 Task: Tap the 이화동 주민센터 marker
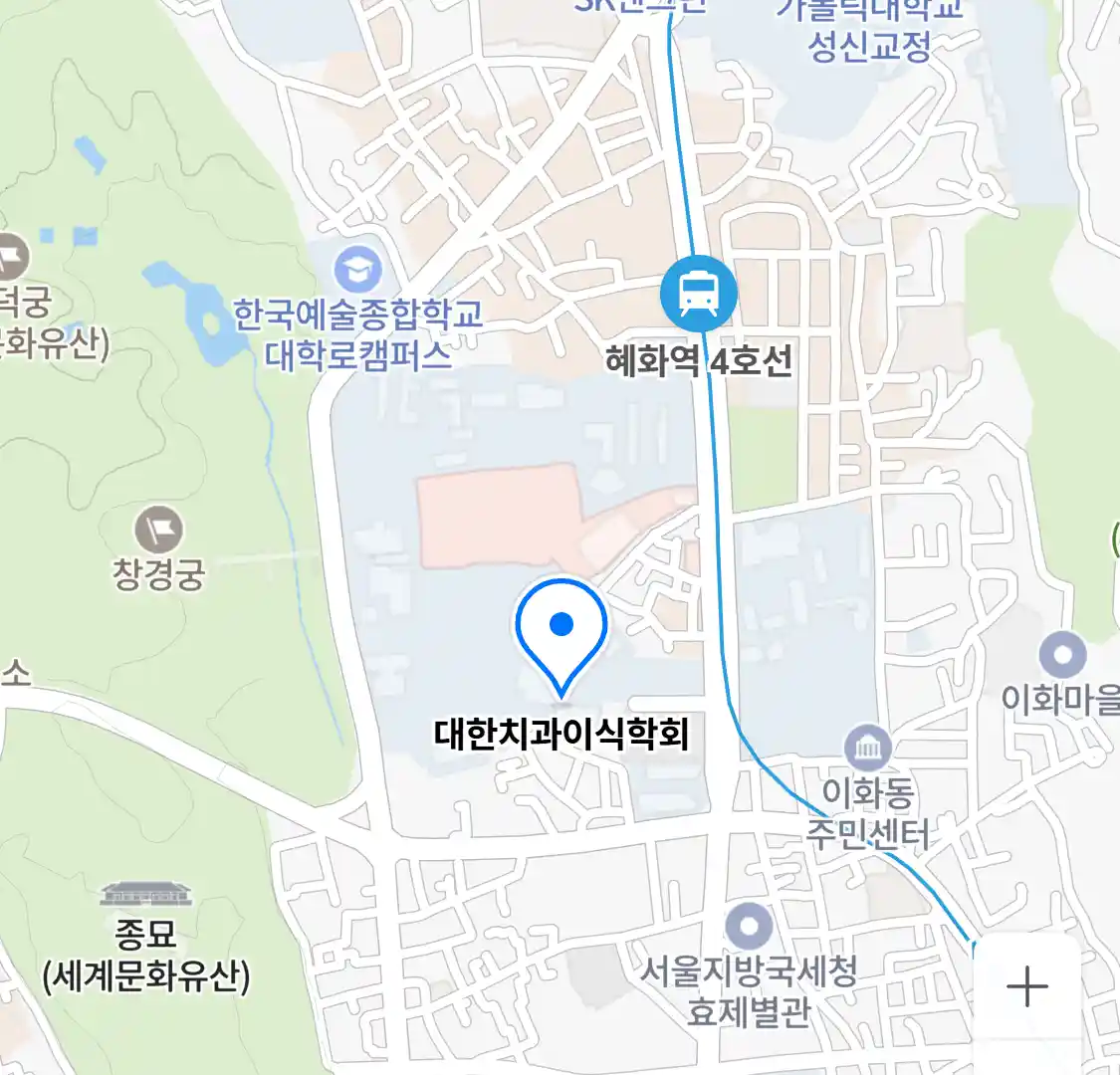pyautogui.click(x=868, y=748)
